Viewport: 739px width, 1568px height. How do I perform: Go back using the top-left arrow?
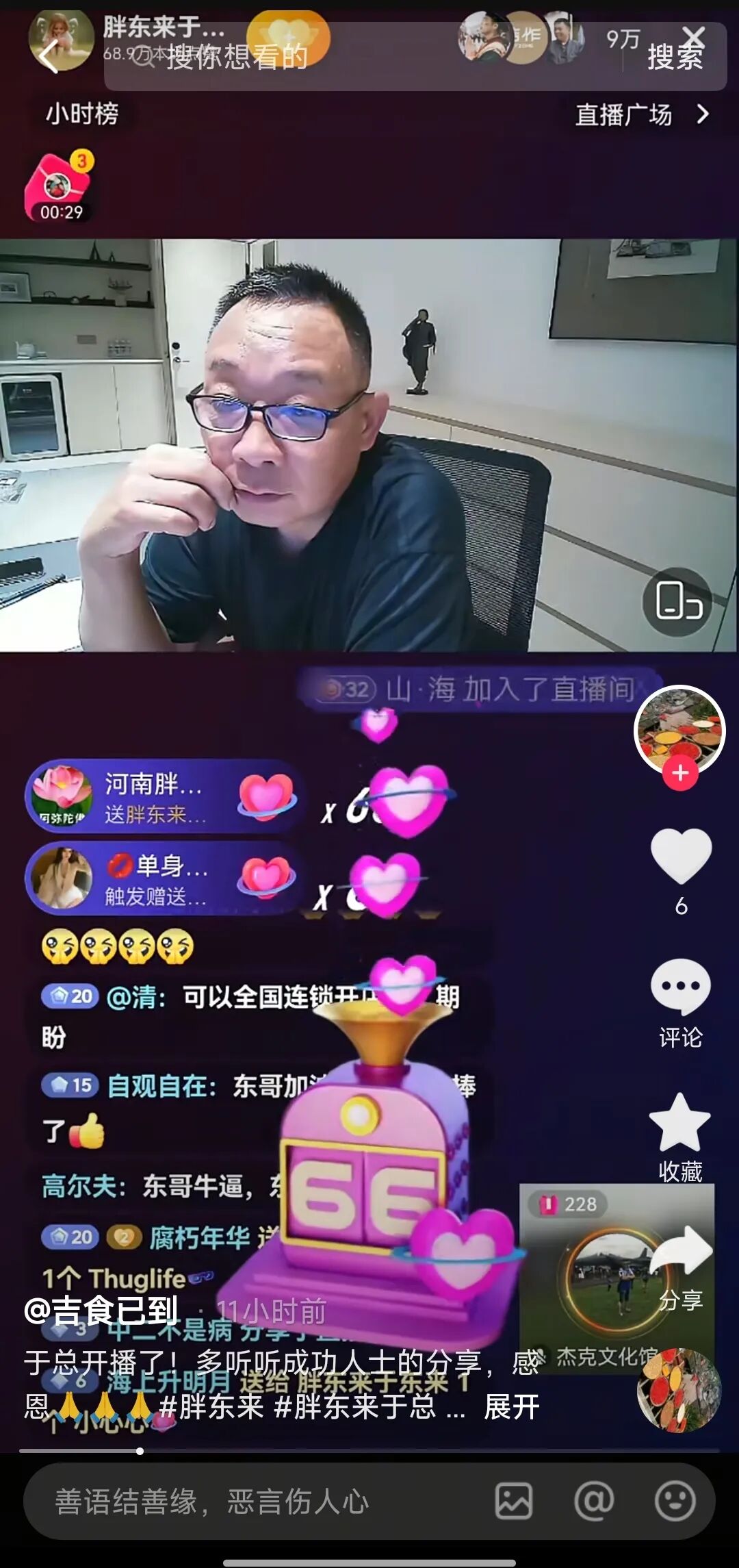click(49, 56)
